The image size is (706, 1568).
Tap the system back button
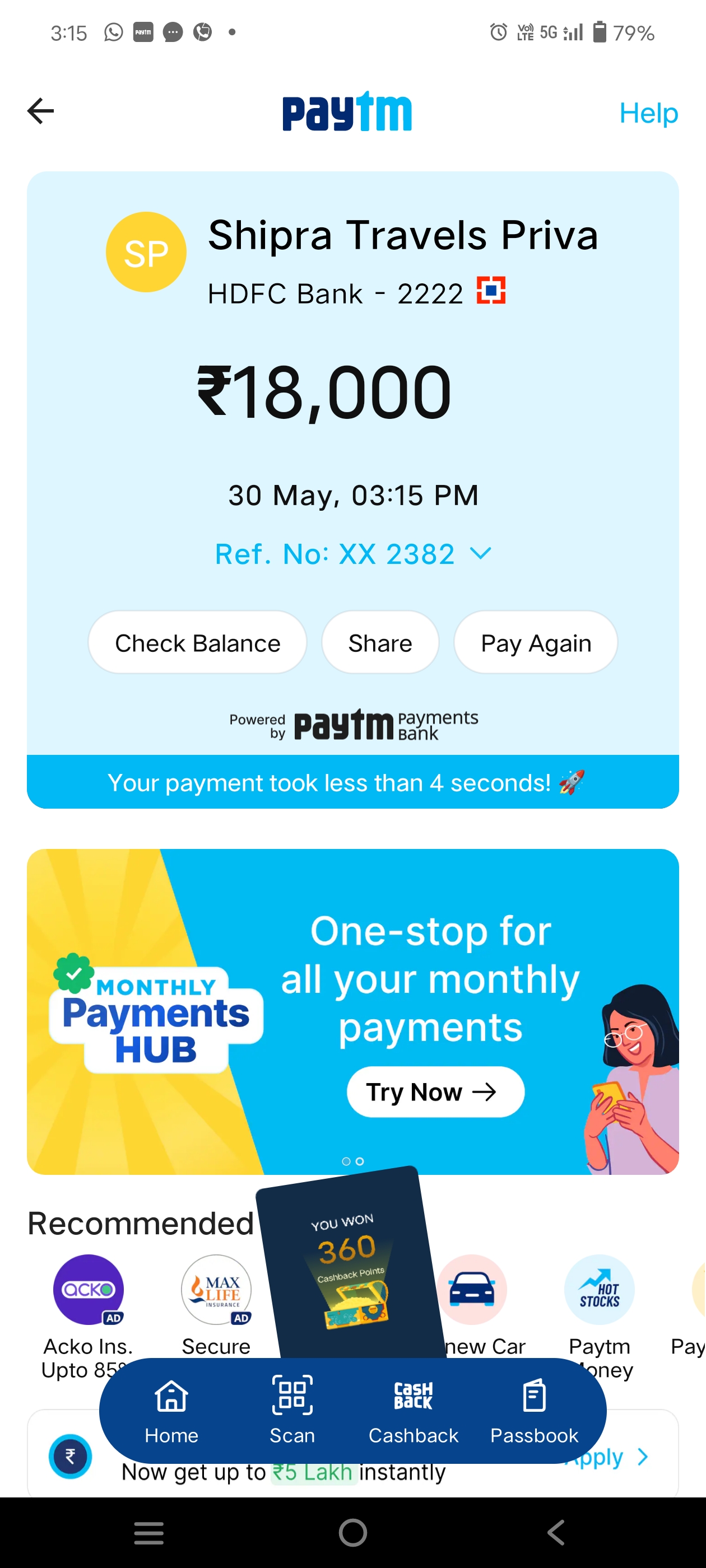(x=555, y=1532)
